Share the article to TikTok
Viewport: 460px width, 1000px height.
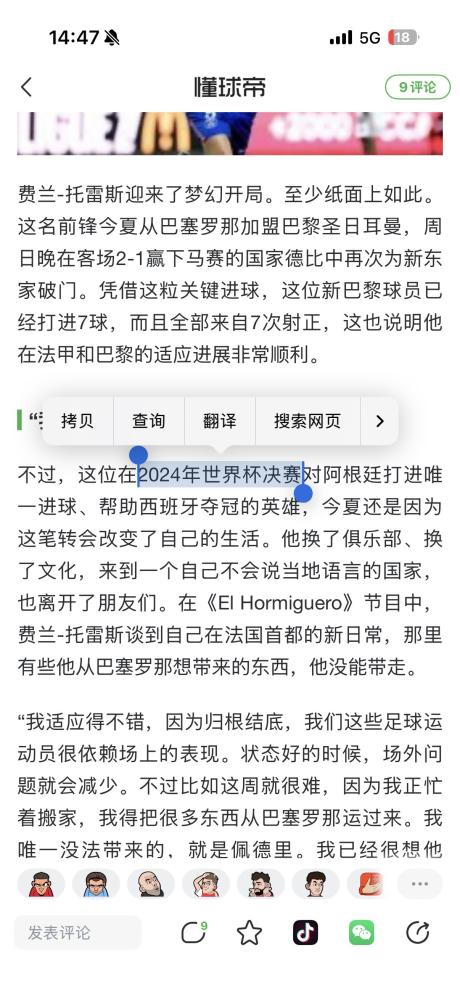click(x=306, y=933)
